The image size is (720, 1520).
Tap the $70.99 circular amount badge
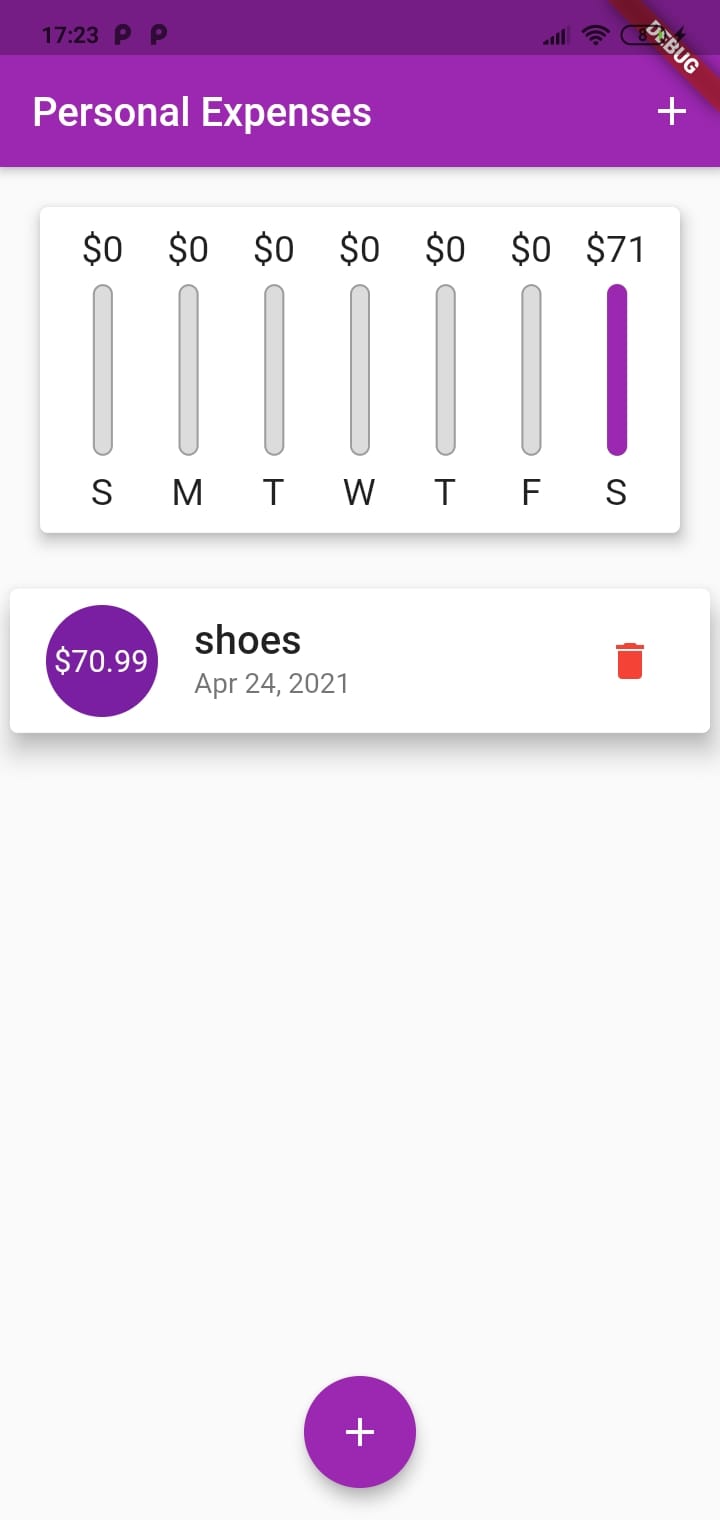[101, 660]
